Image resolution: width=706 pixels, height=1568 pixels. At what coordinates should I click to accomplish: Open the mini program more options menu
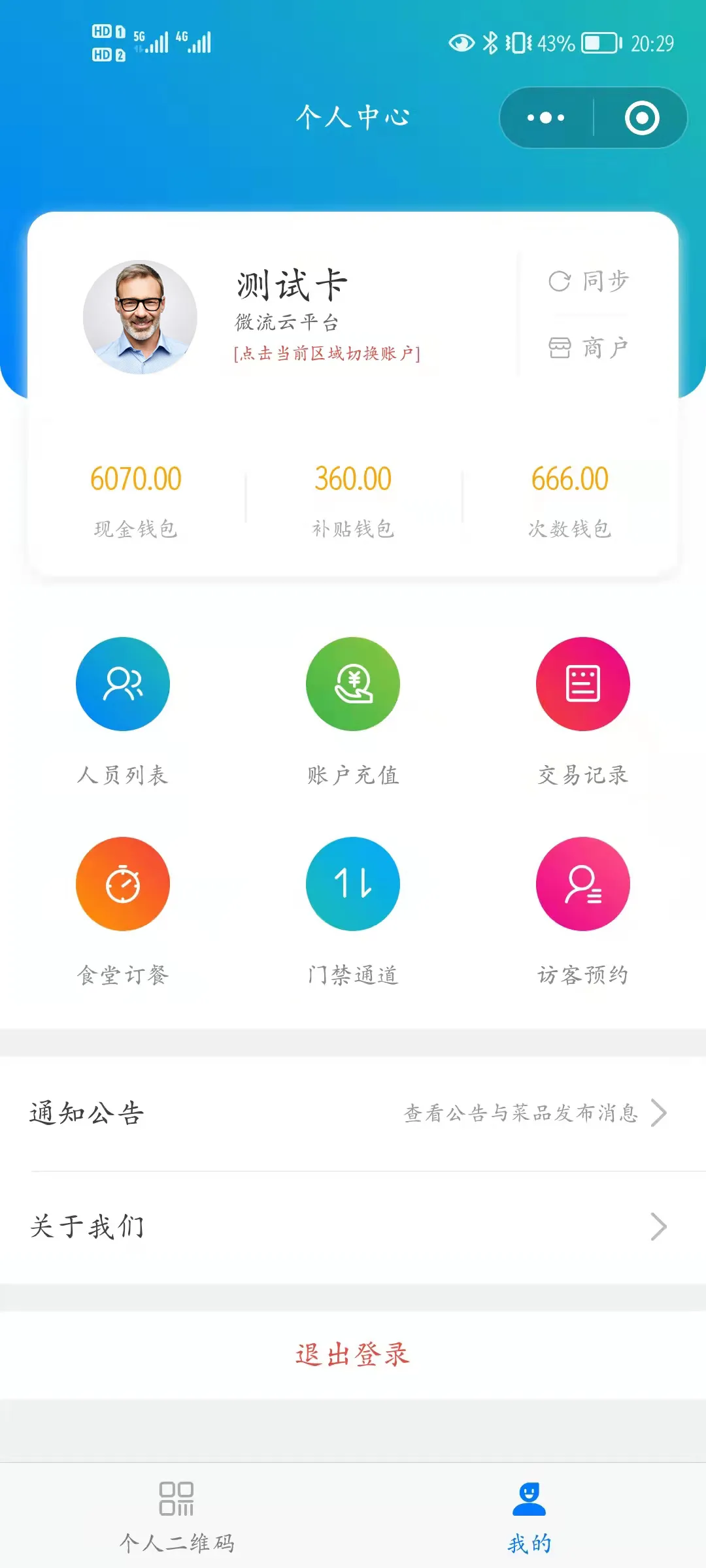[546, 118]
